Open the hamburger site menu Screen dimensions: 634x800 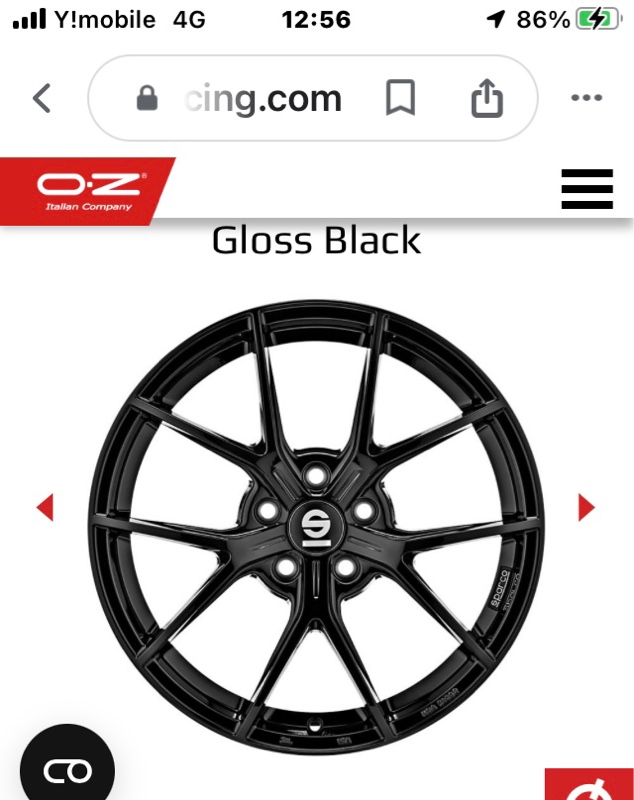(x=586, y=188)
